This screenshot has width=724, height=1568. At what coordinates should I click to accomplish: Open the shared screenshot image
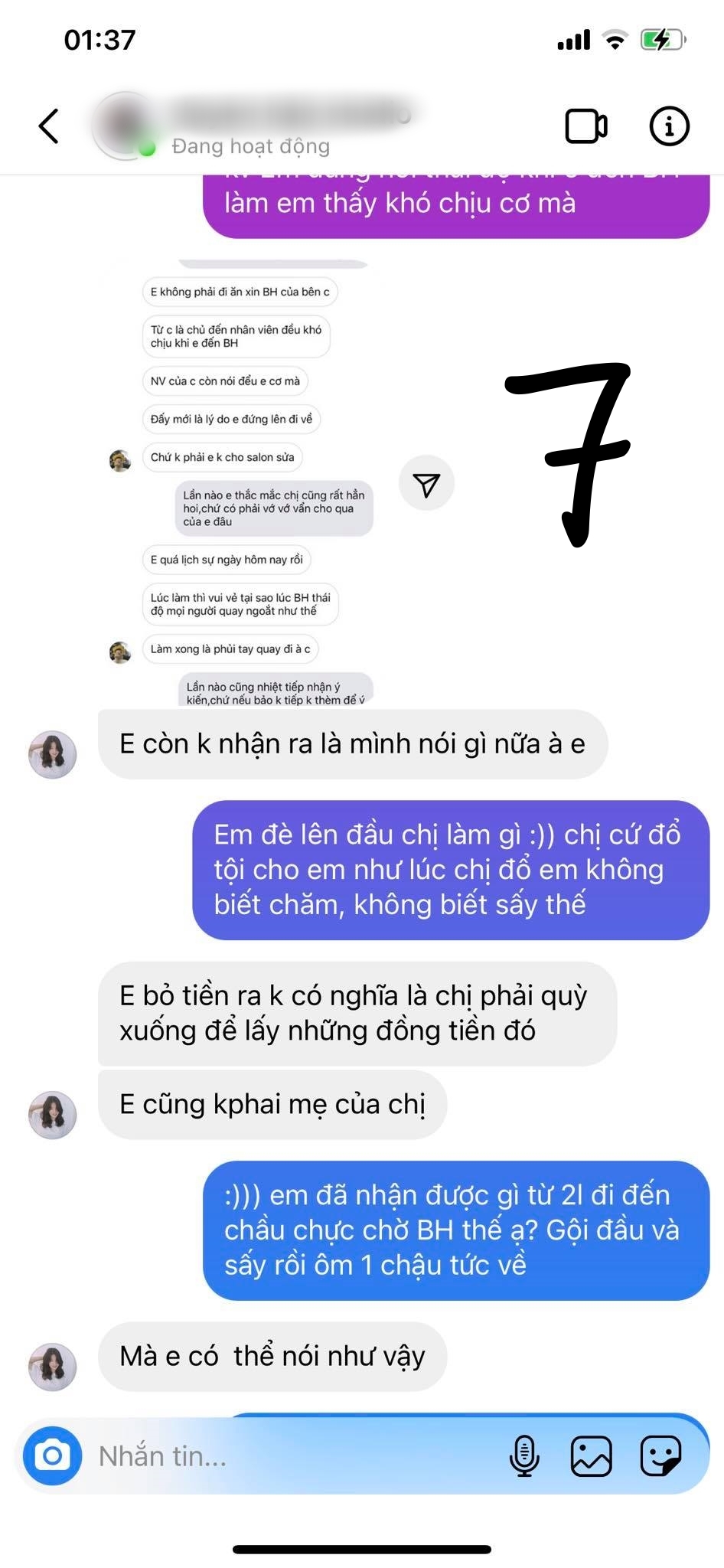point(241,482)
